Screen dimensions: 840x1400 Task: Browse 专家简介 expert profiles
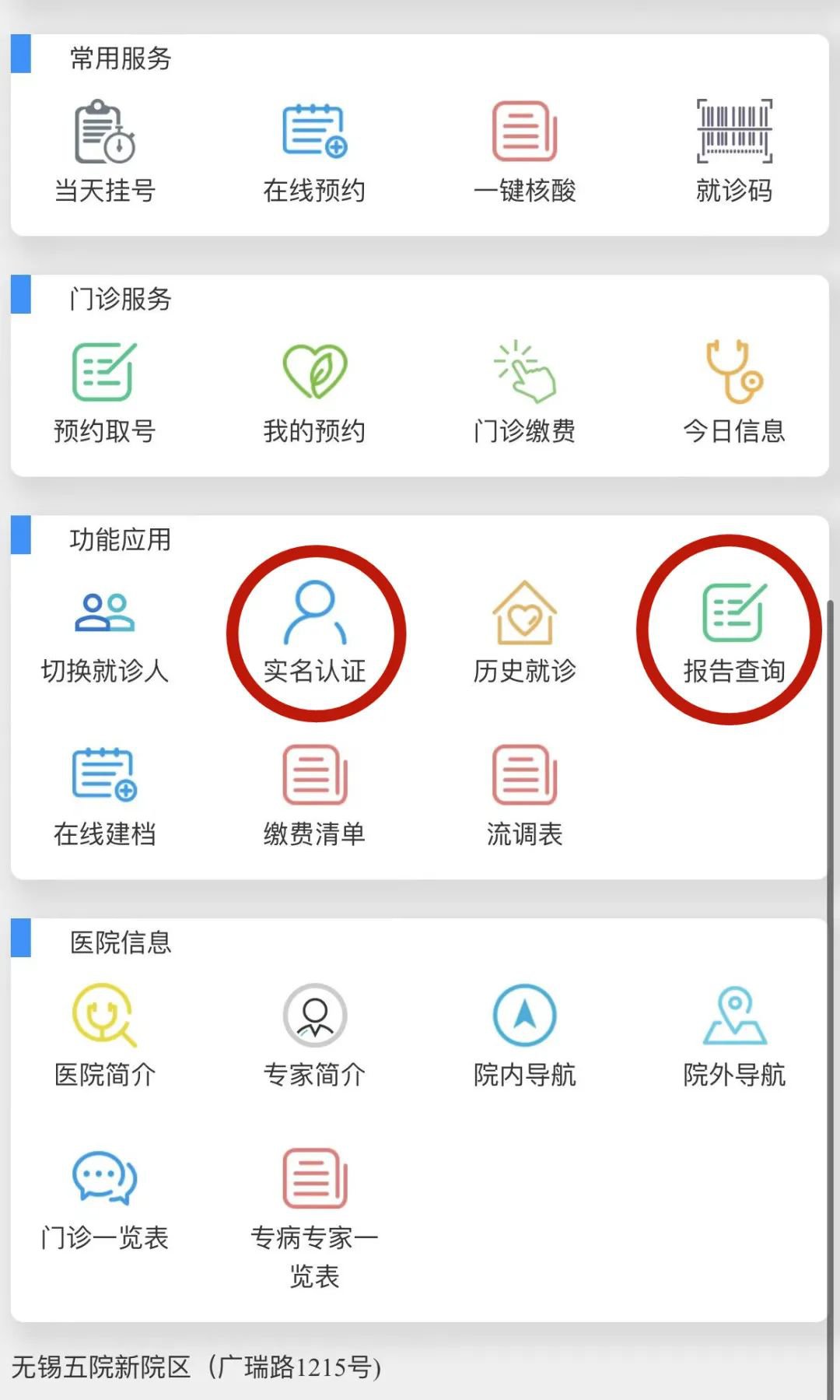(314, 1037)
